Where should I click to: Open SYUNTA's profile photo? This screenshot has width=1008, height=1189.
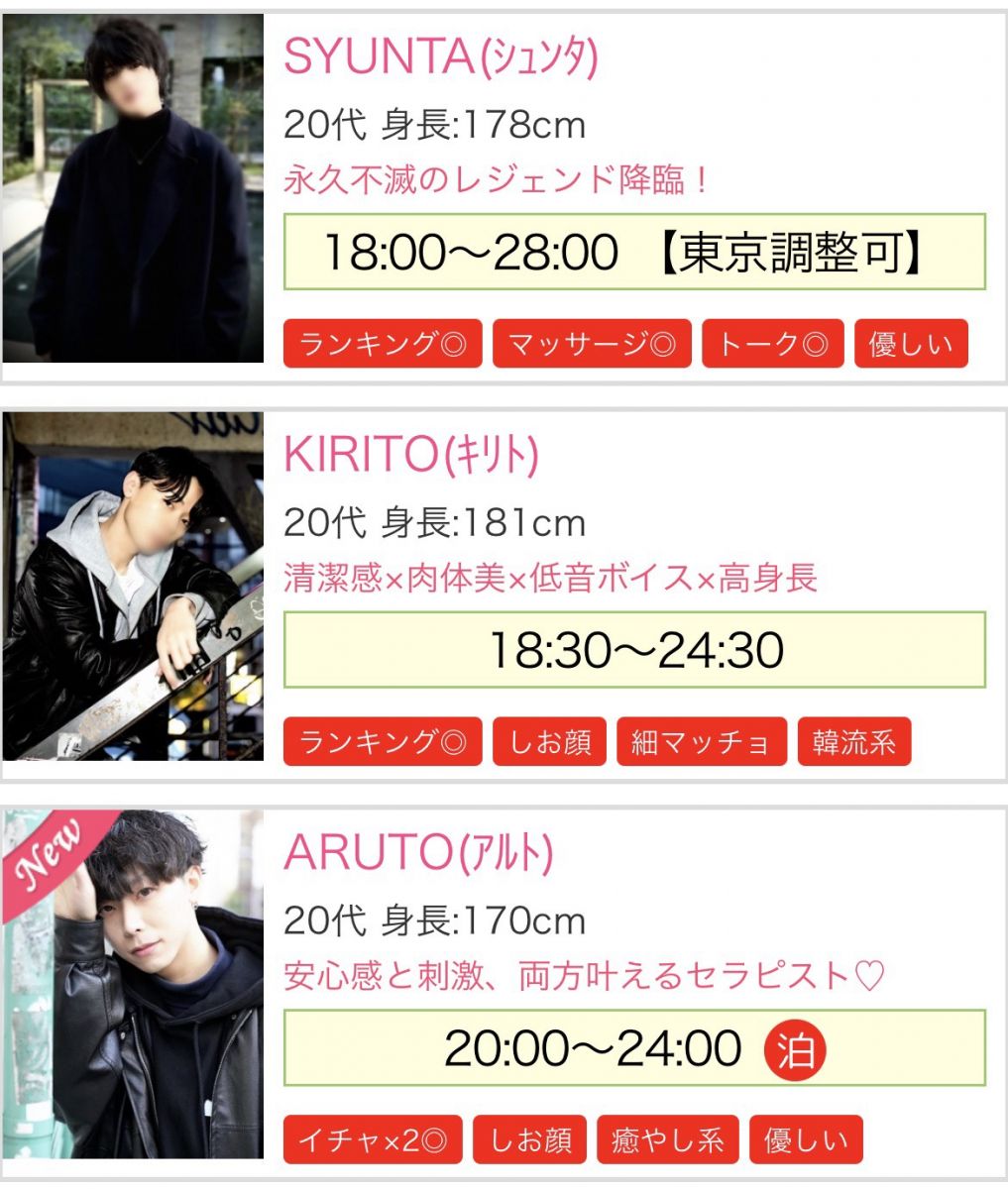[134, 188]
